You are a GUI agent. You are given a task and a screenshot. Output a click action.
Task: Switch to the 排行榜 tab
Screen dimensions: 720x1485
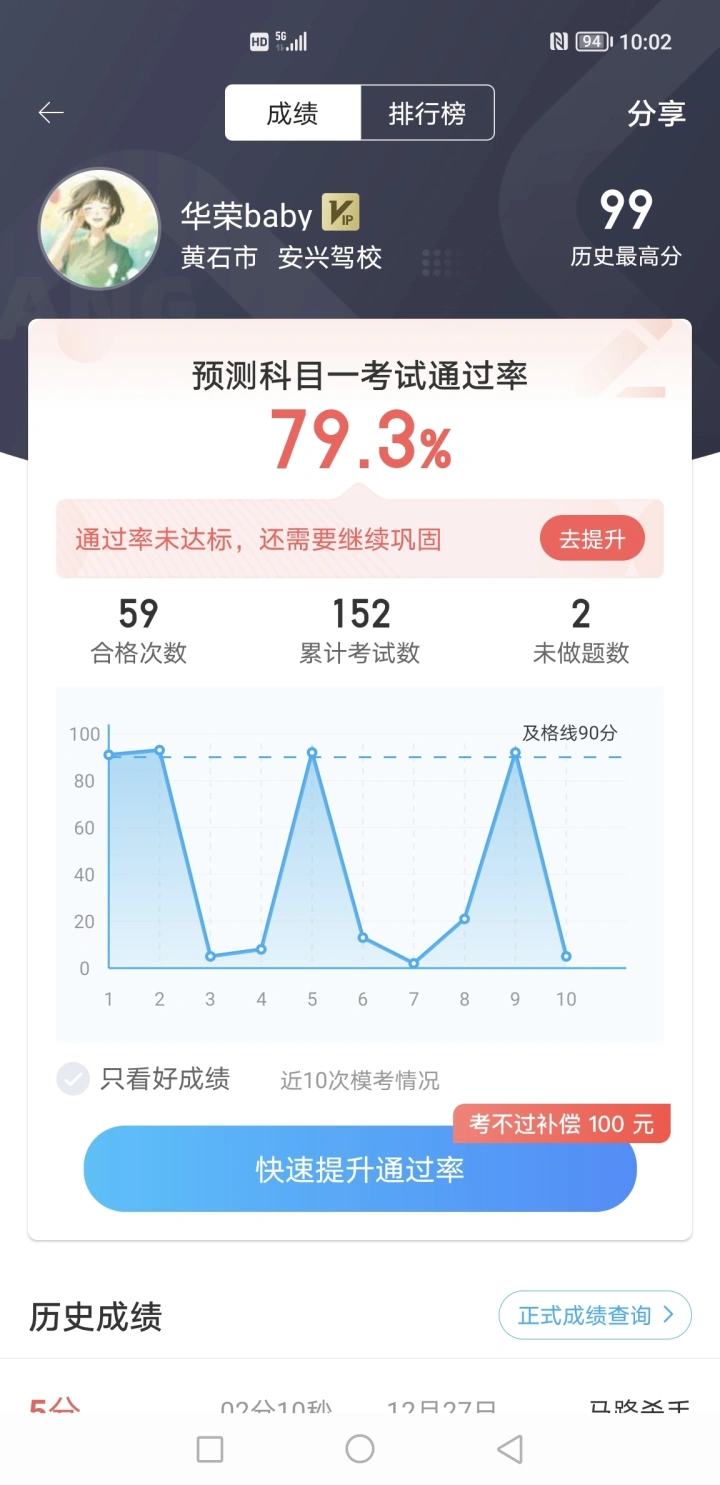(427, 113)
